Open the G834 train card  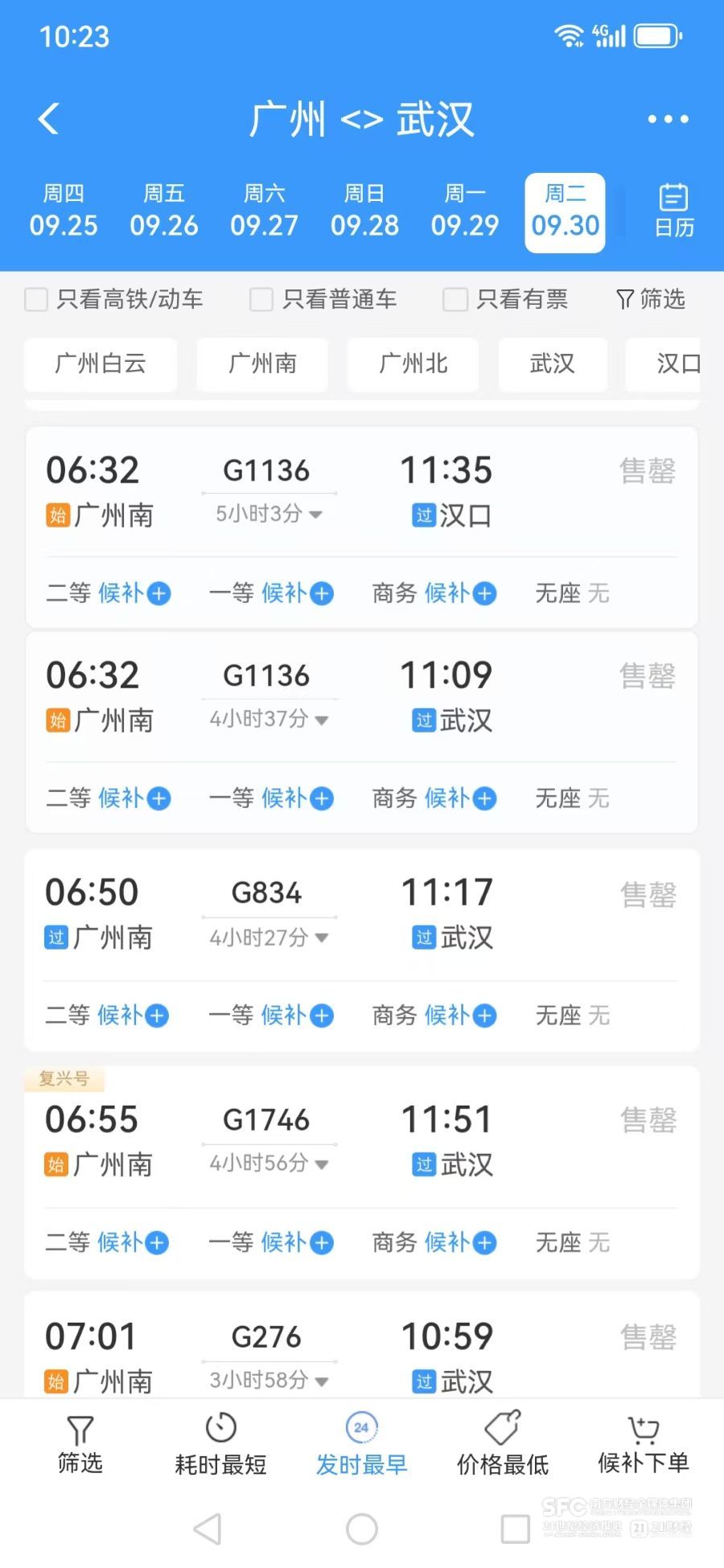click(x=362, y=917)
